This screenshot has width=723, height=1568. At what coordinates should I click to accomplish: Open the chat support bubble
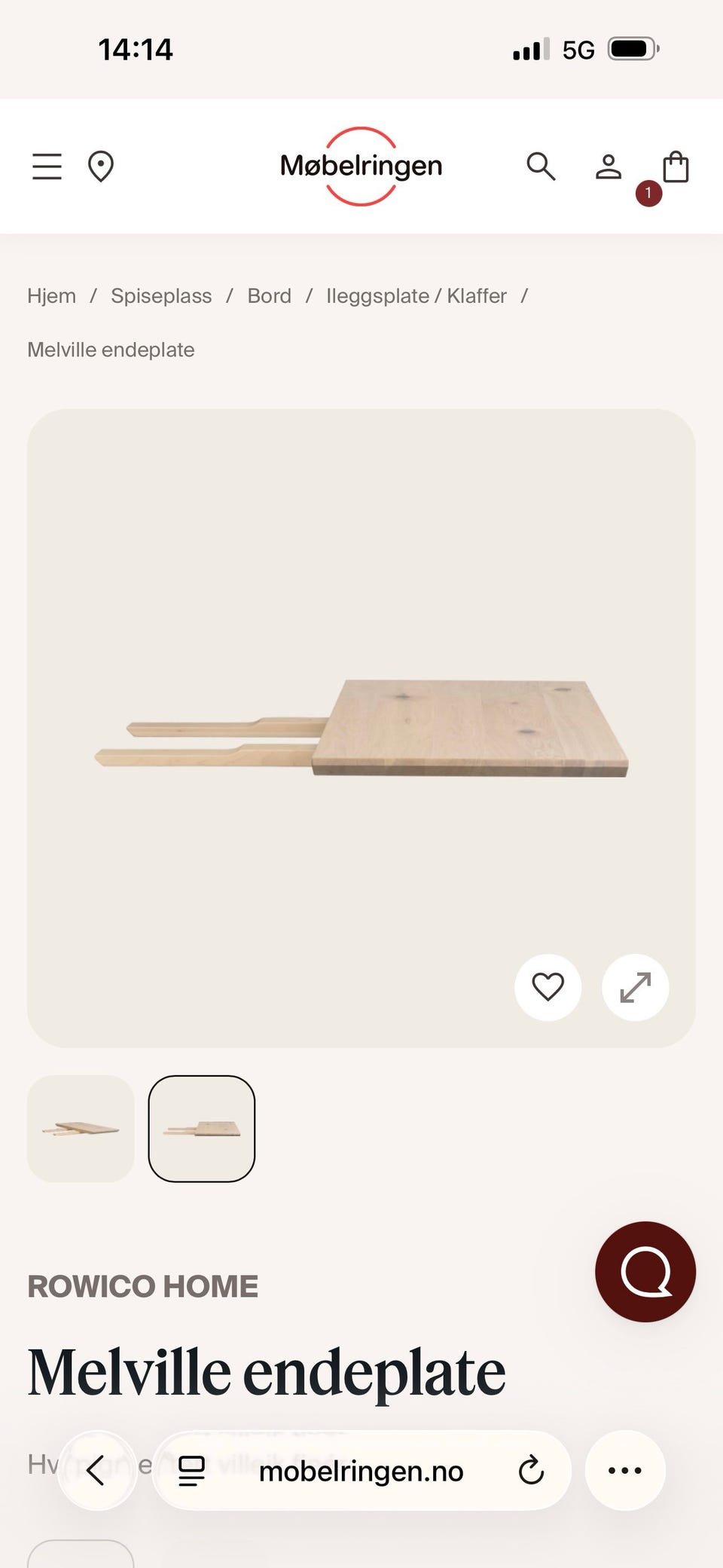click(645, 1271)
